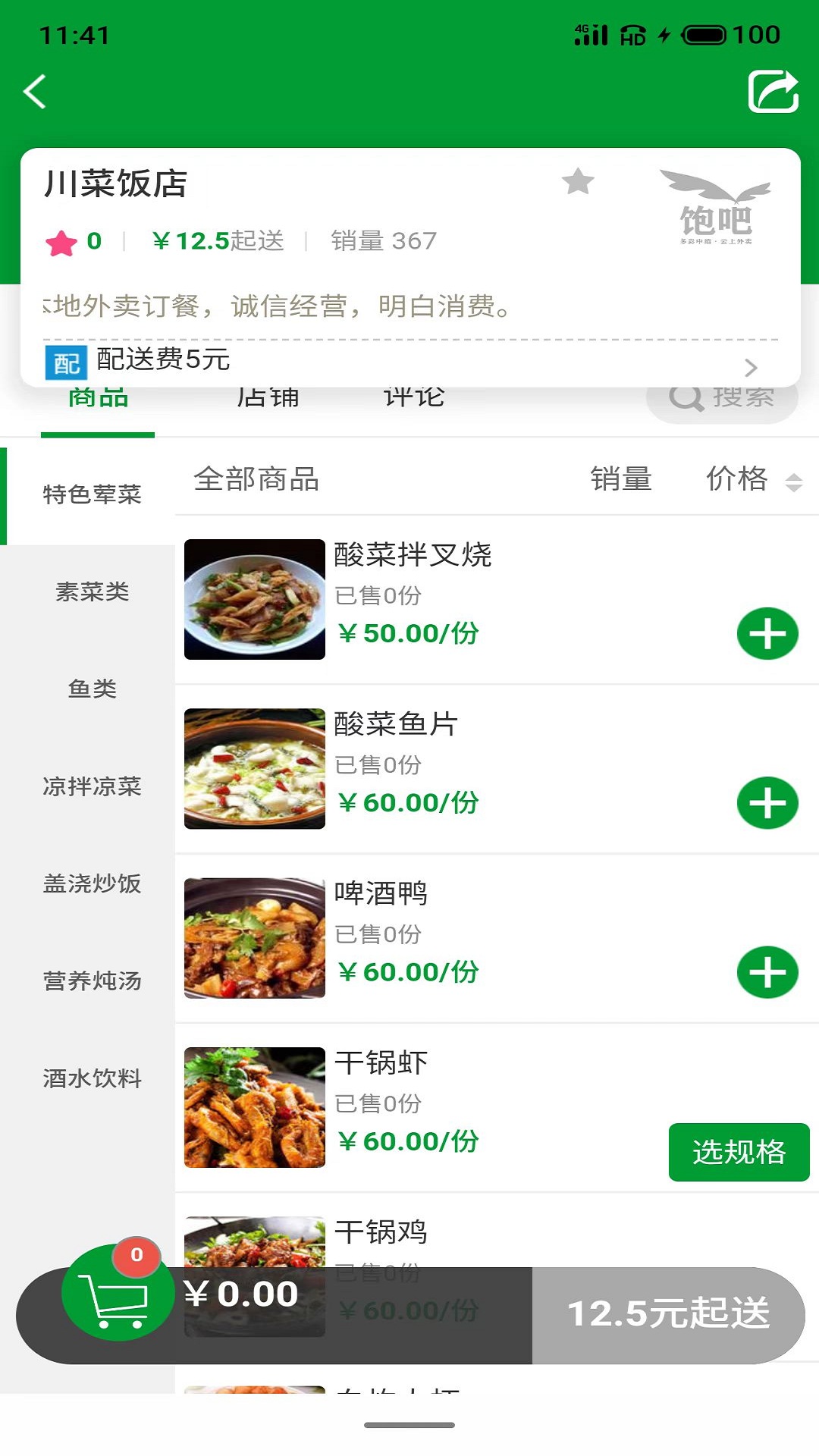Sort products by 销量

pos(622,480)
